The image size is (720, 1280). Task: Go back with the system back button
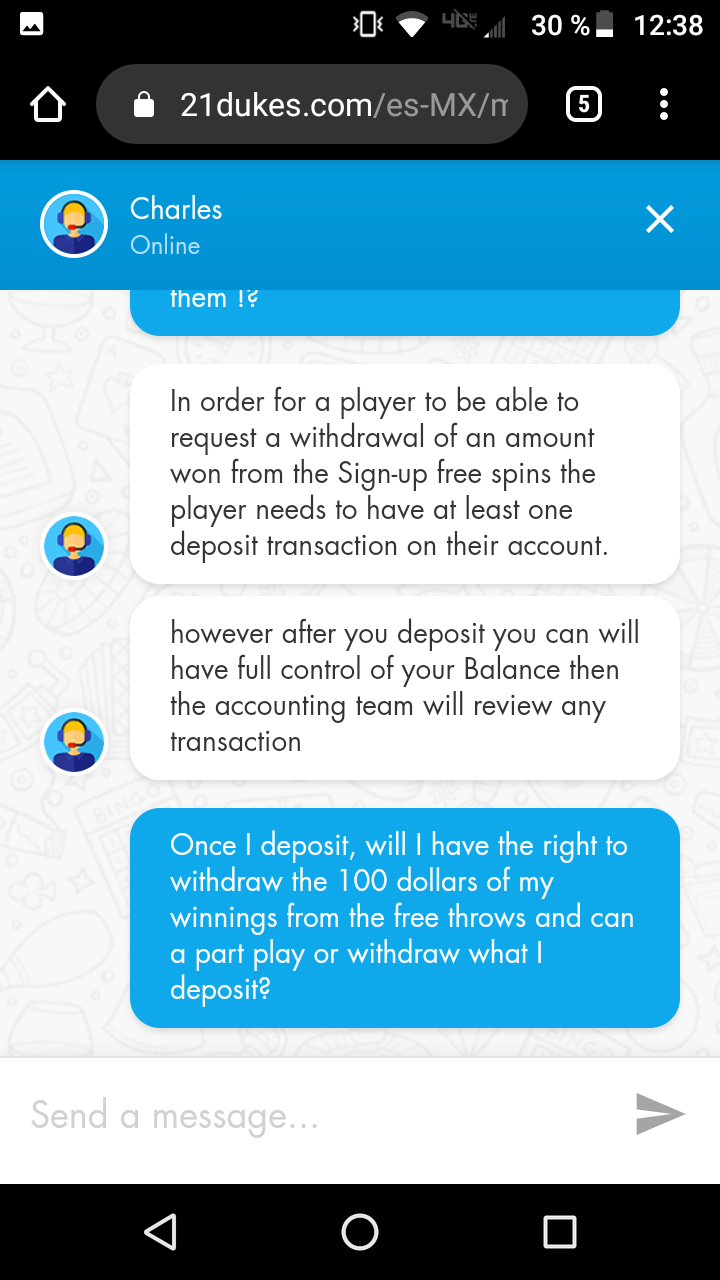tap(160, 1232)
